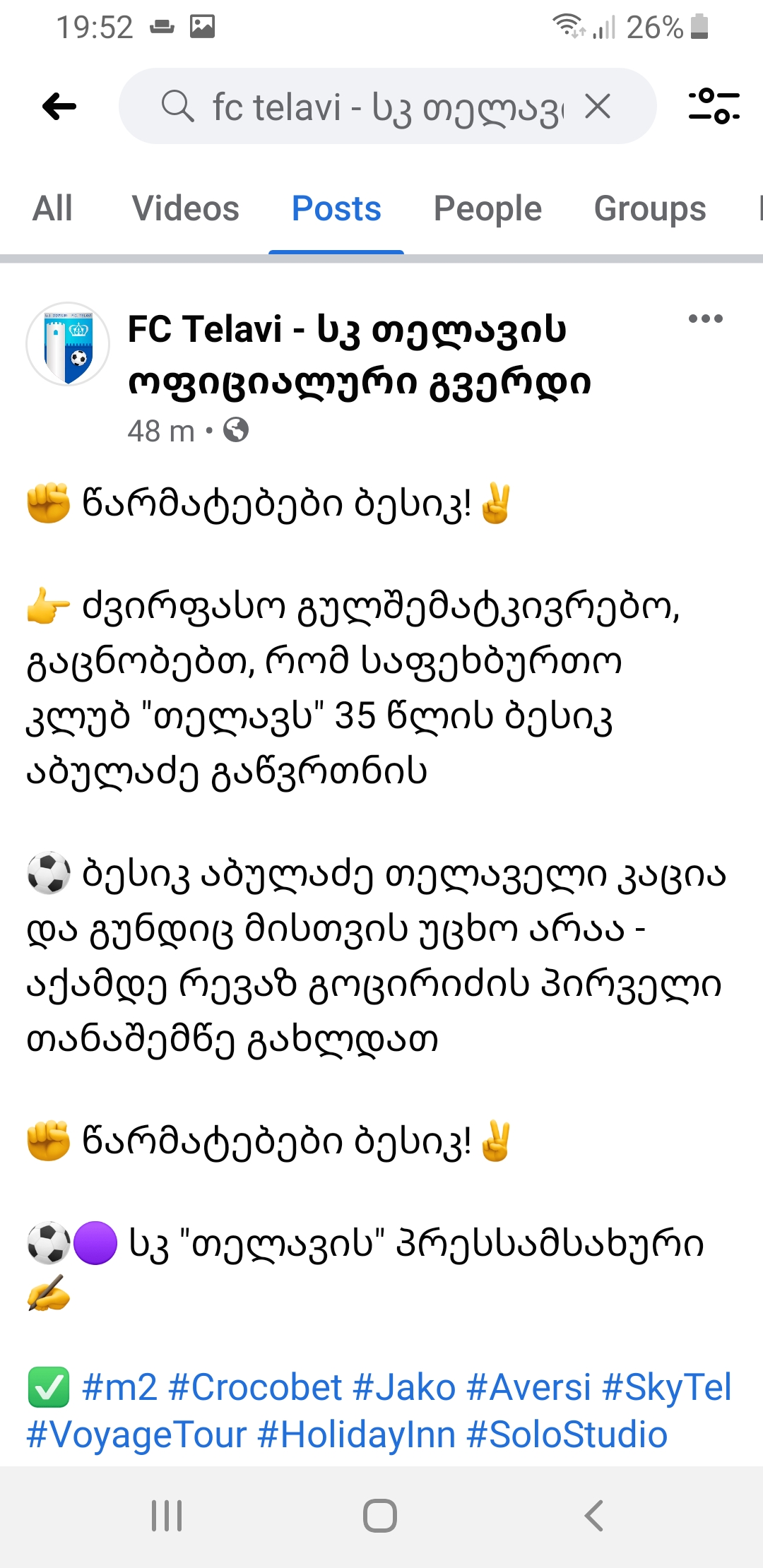Open the #Crocobet hashtag

coord(255,1386)
